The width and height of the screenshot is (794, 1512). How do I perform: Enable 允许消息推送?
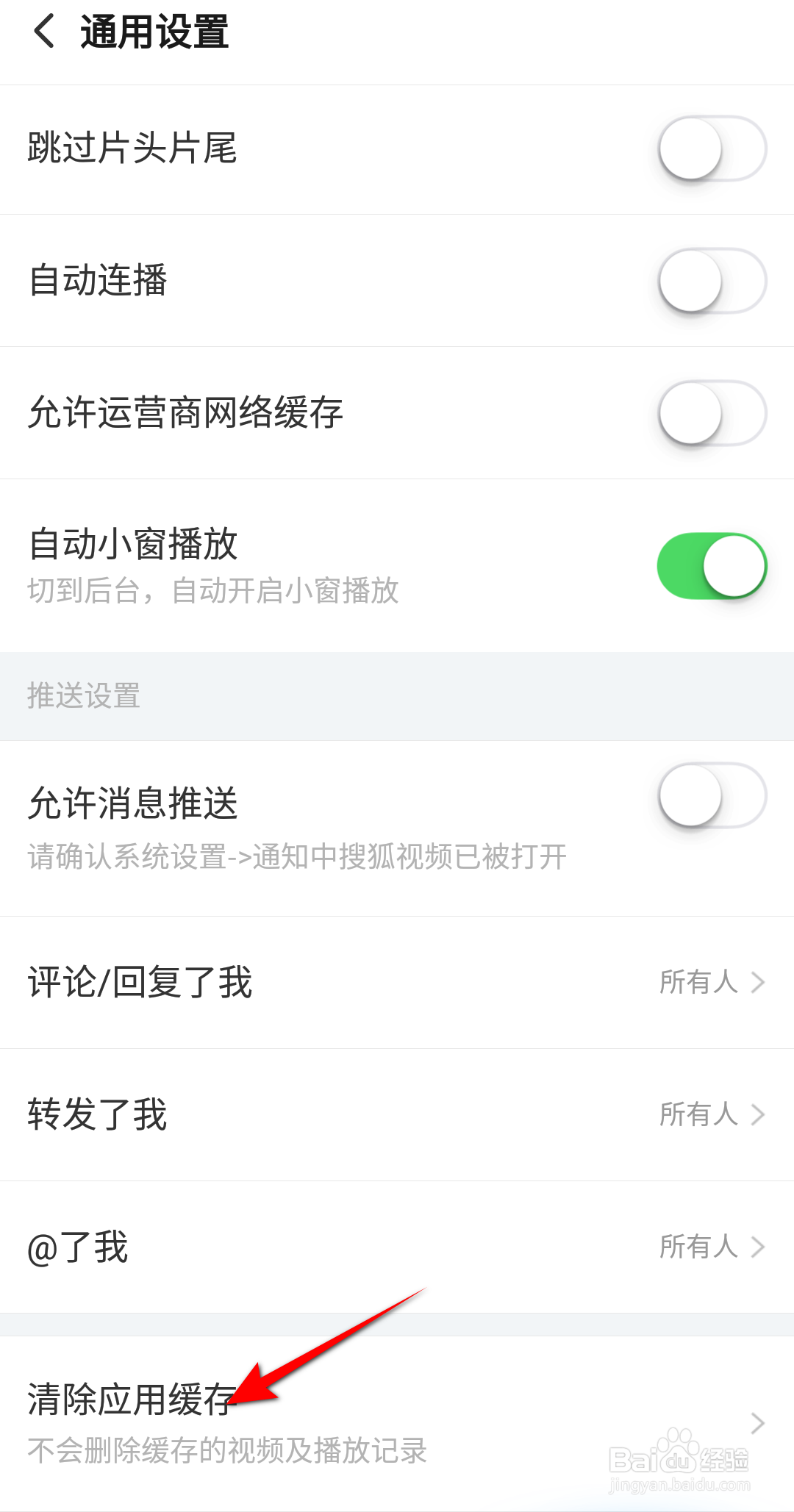pos(712,795)
